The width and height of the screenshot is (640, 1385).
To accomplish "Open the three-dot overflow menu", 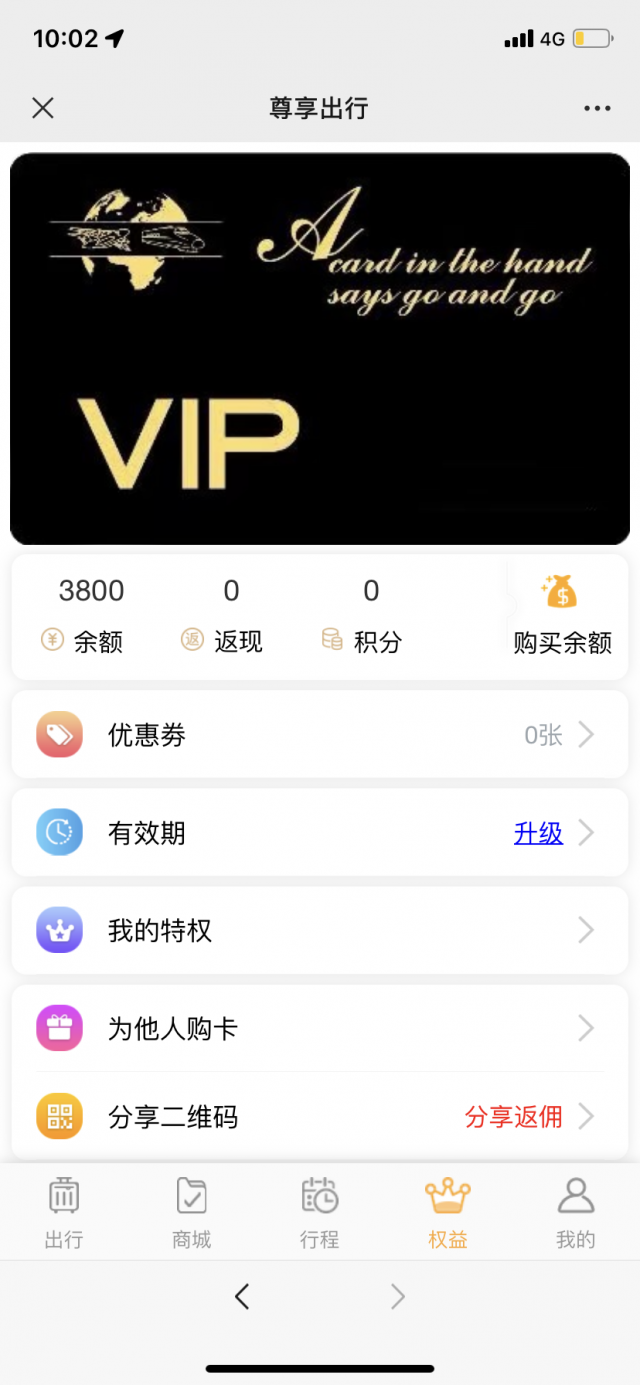I will [x=597, y=108].
